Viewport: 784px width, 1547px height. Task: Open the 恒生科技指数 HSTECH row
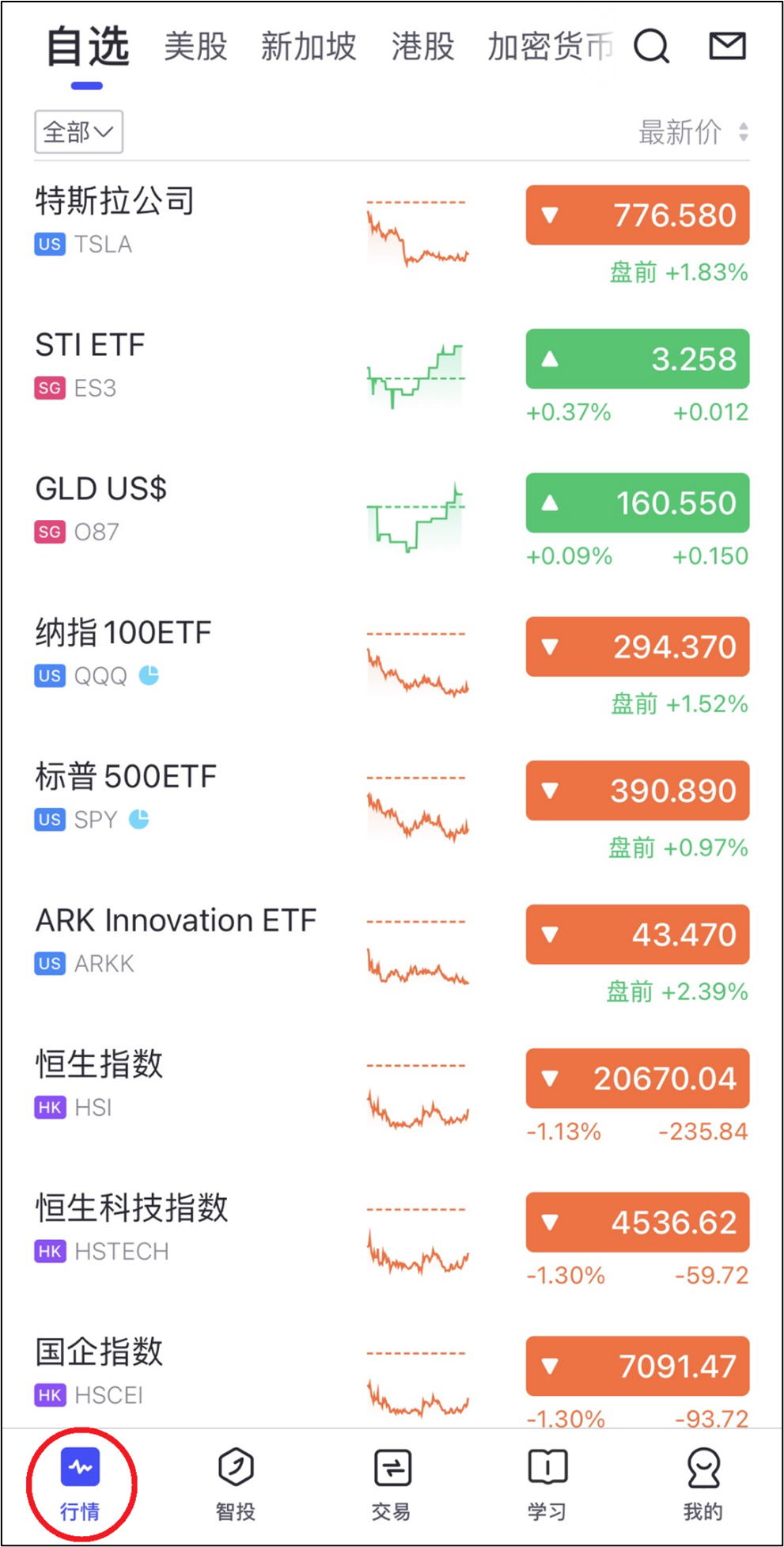(x=392, y=1242)
